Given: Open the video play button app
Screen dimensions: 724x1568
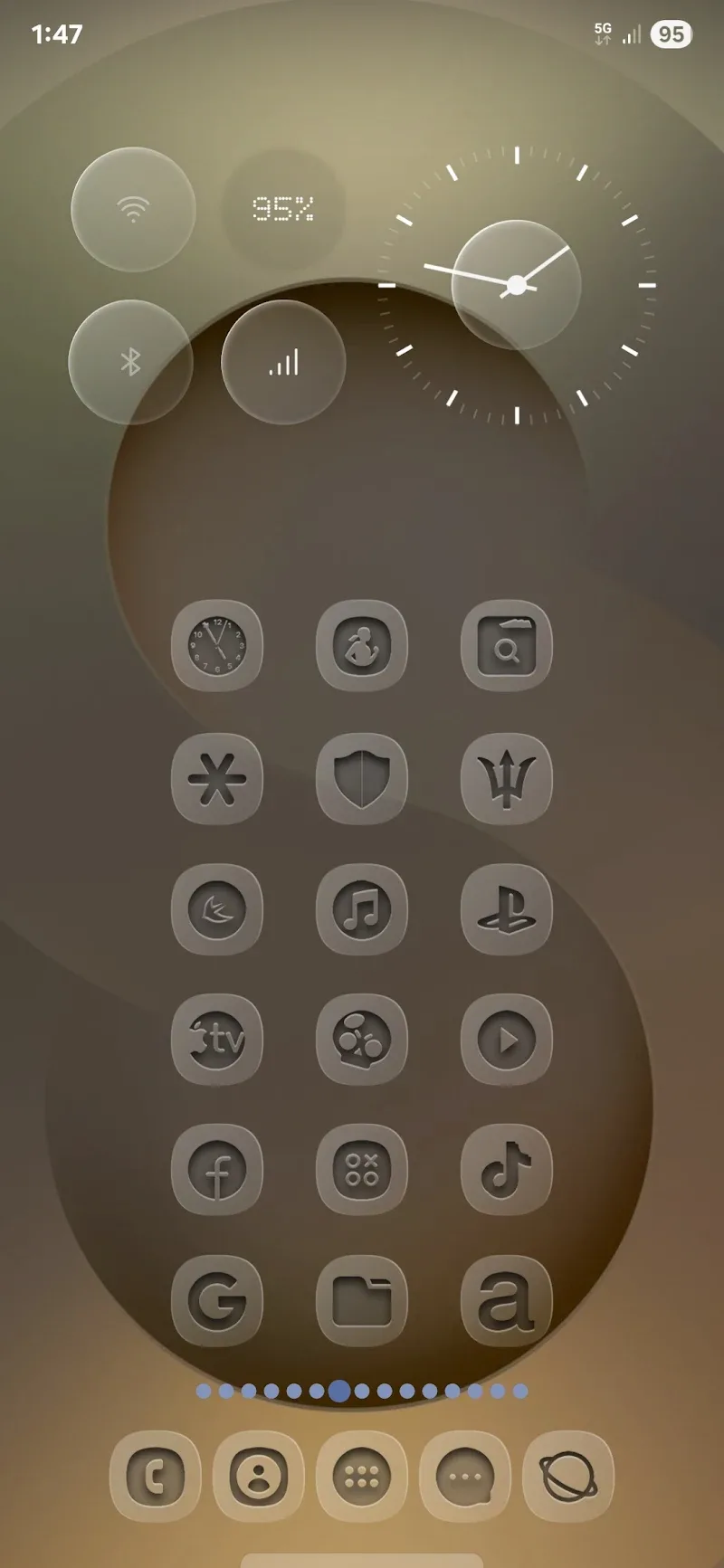Looking at the screenshot, I should pos(507,1040).
